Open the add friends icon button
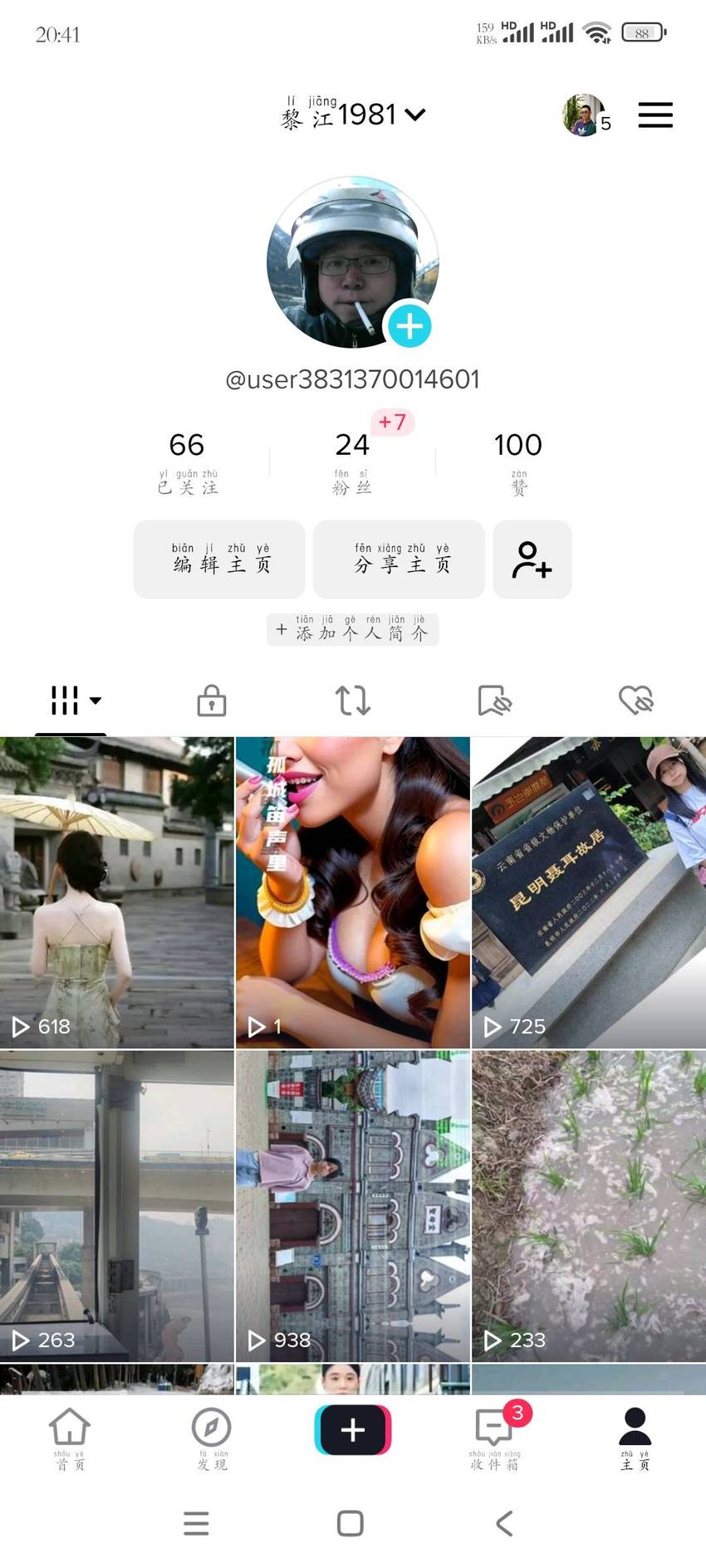 pos(532,559)
